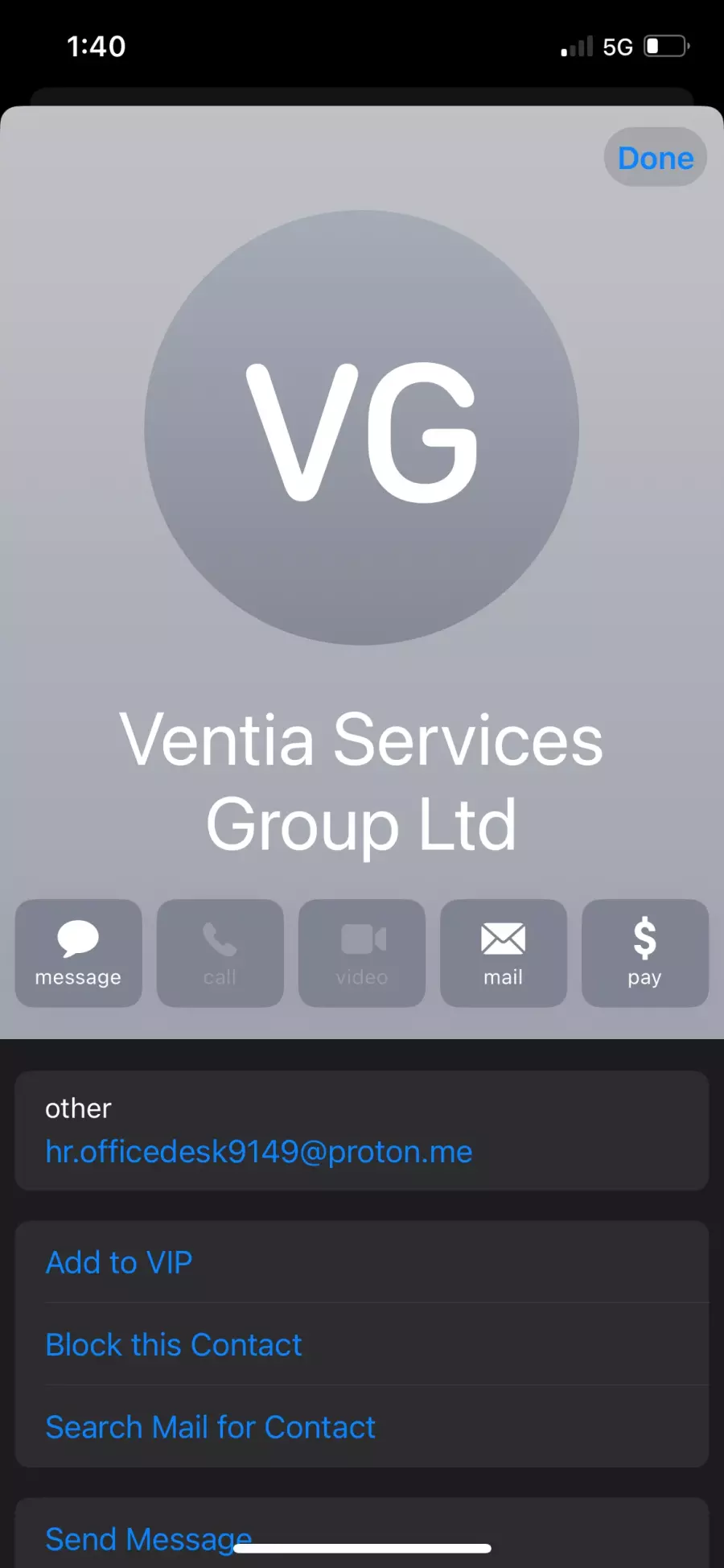
Task: Block this Contact
Action: (361, 1344)
